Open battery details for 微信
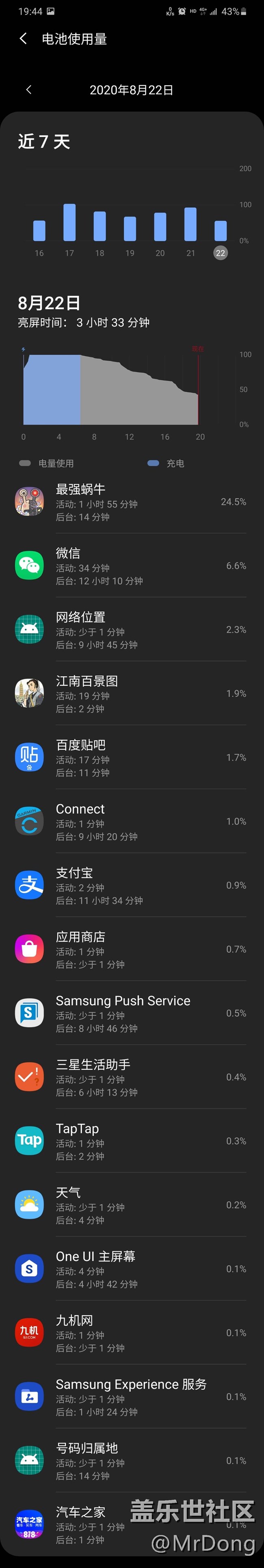The image size is (264, 1568). click(132, 566)
